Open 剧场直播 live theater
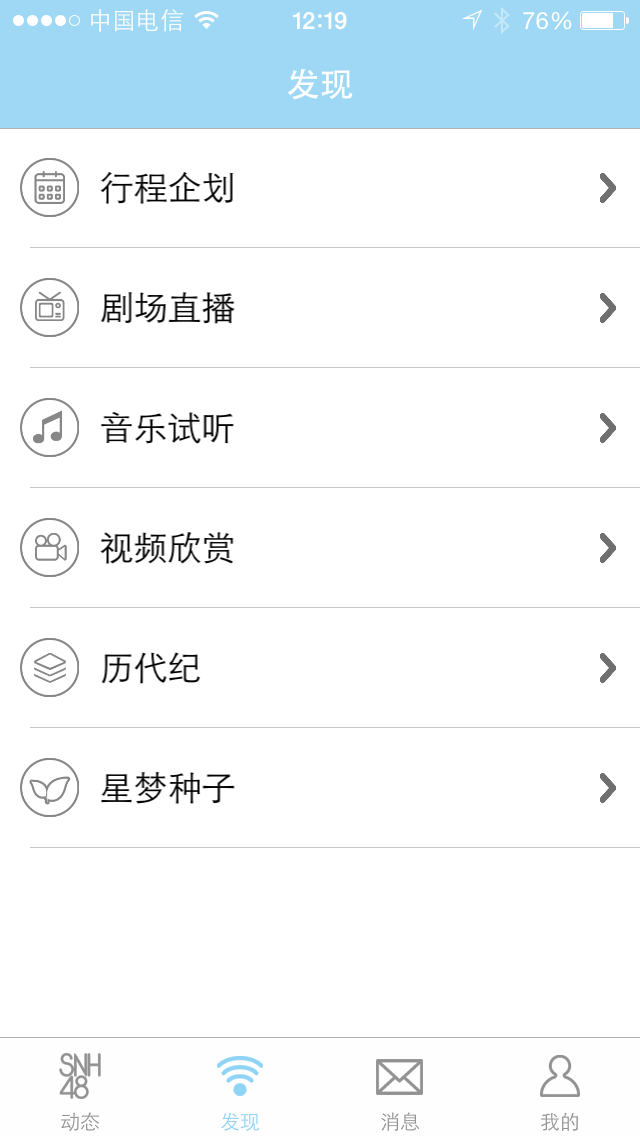This screenshot has width=640, height=1136. pyautogui.click(x=320, y=308)
